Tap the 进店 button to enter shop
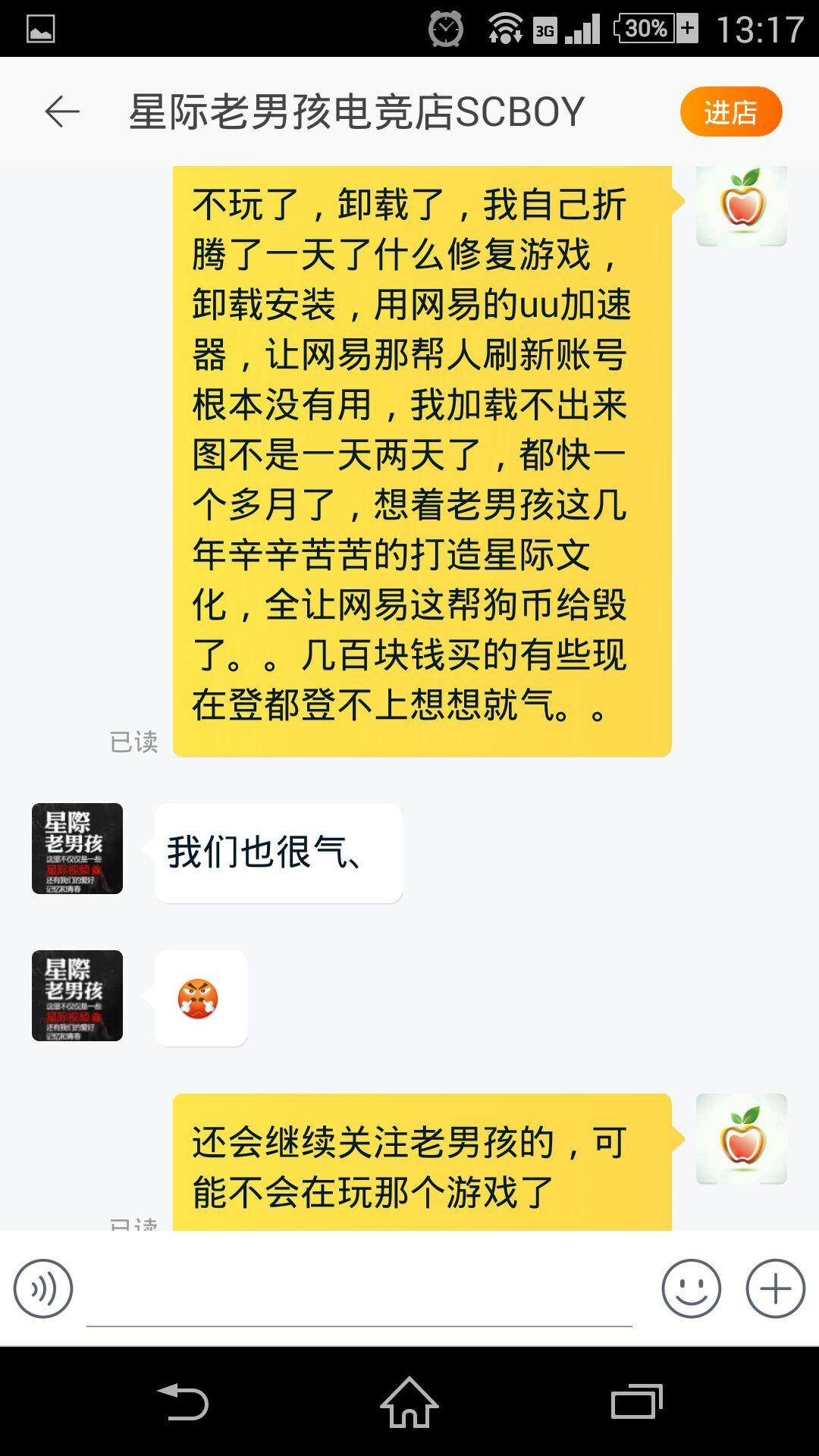Viewport: 819px width, 1456px height. (x=730, y=111)
